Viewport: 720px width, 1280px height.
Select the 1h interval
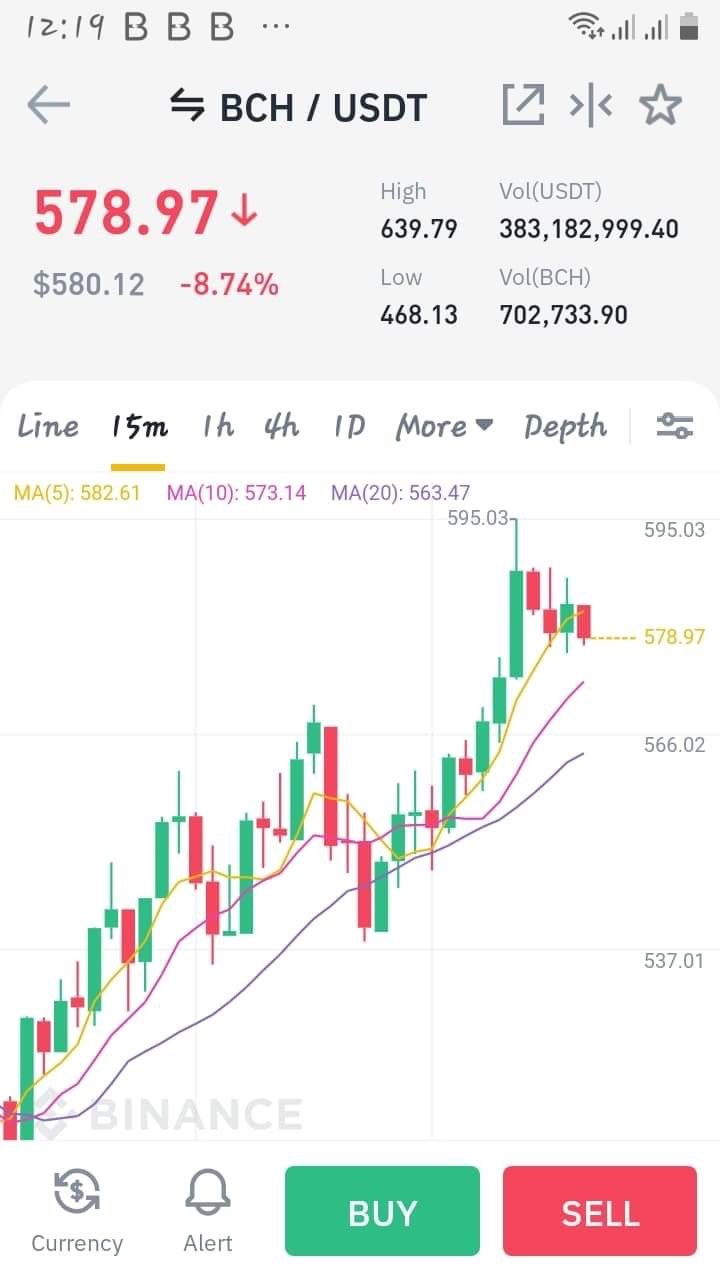click(217, 427)
